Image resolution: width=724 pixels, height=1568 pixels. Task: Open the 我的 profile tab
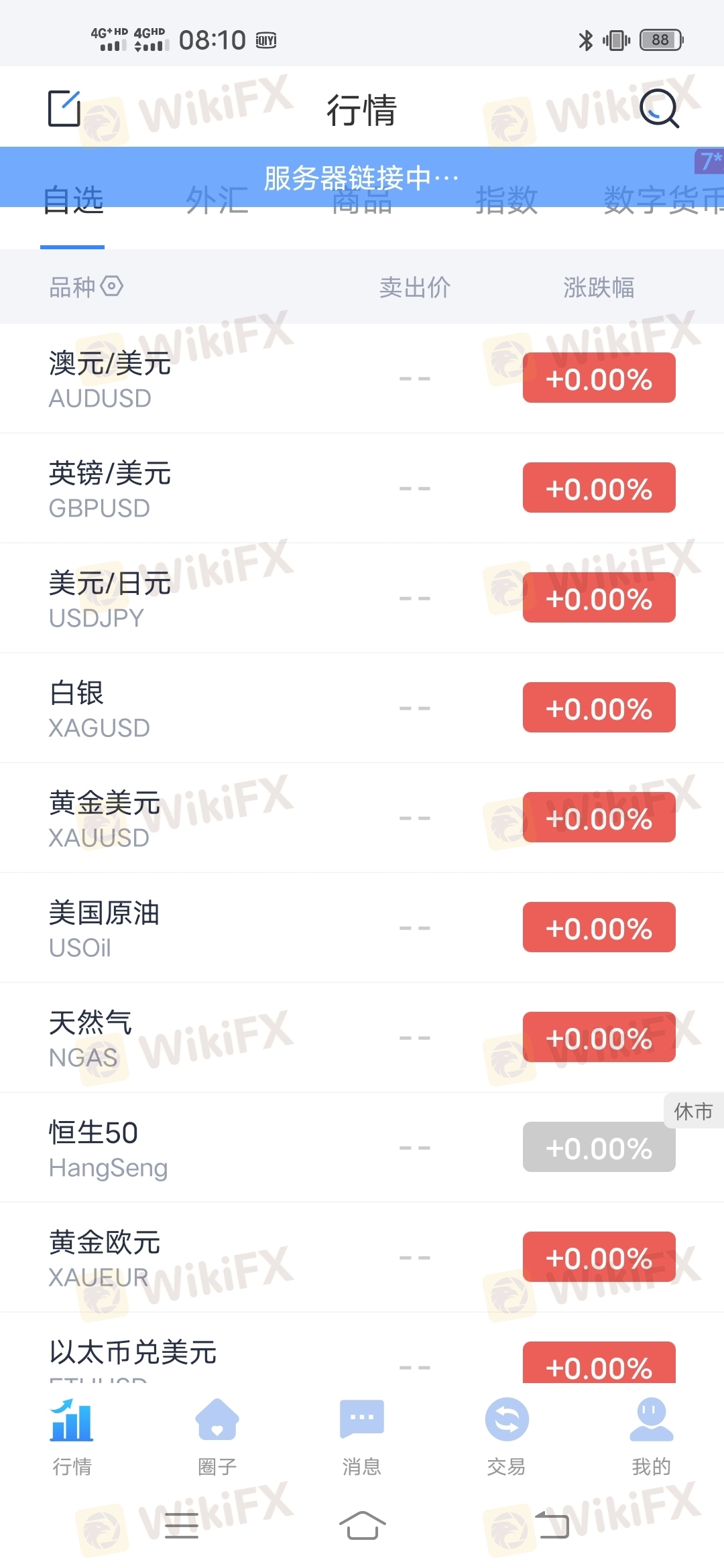(x=651, y=1434)
